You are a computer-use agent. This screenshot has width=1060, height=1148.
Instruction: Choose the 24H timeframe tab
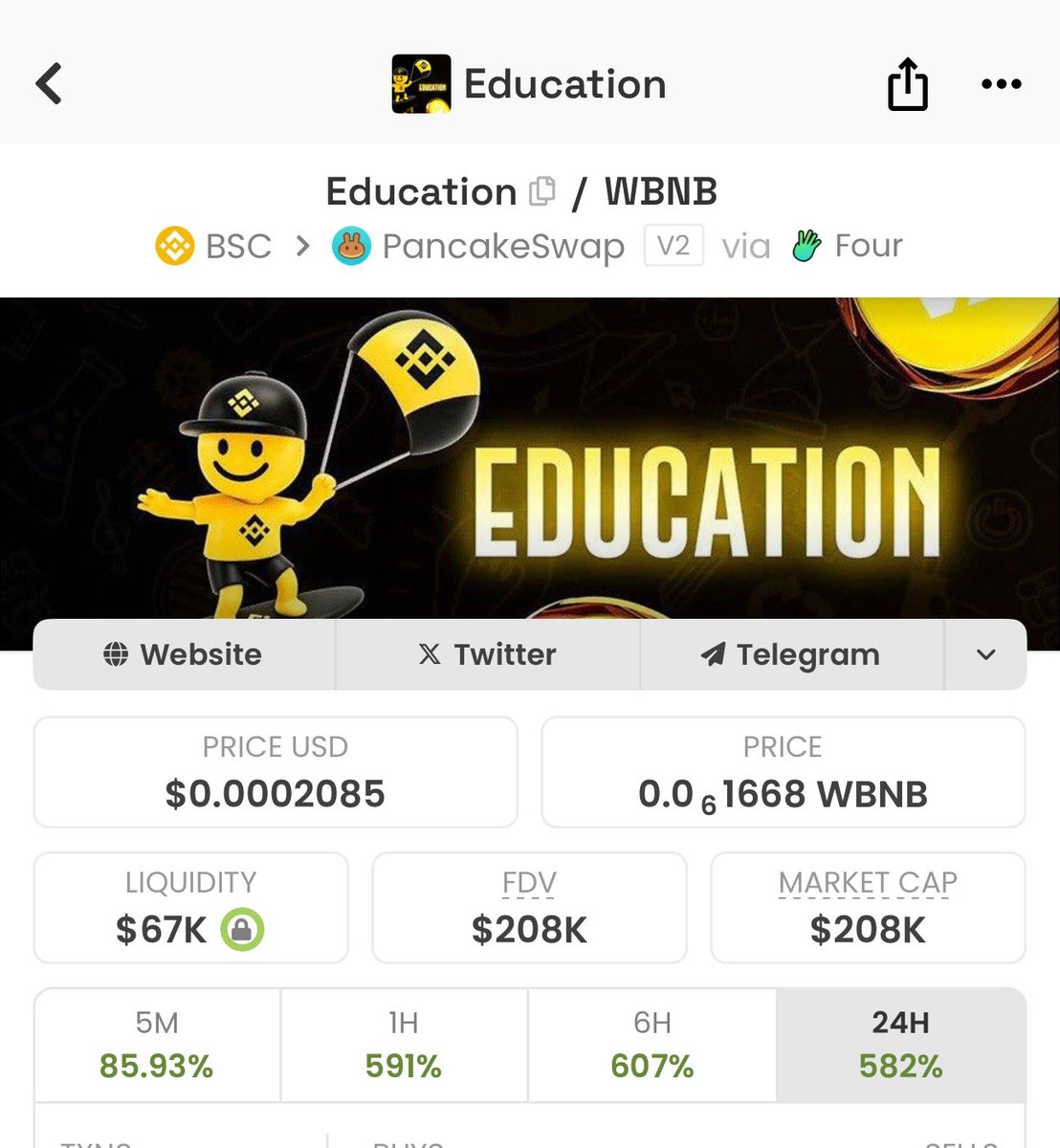[x=900, y=1045]
